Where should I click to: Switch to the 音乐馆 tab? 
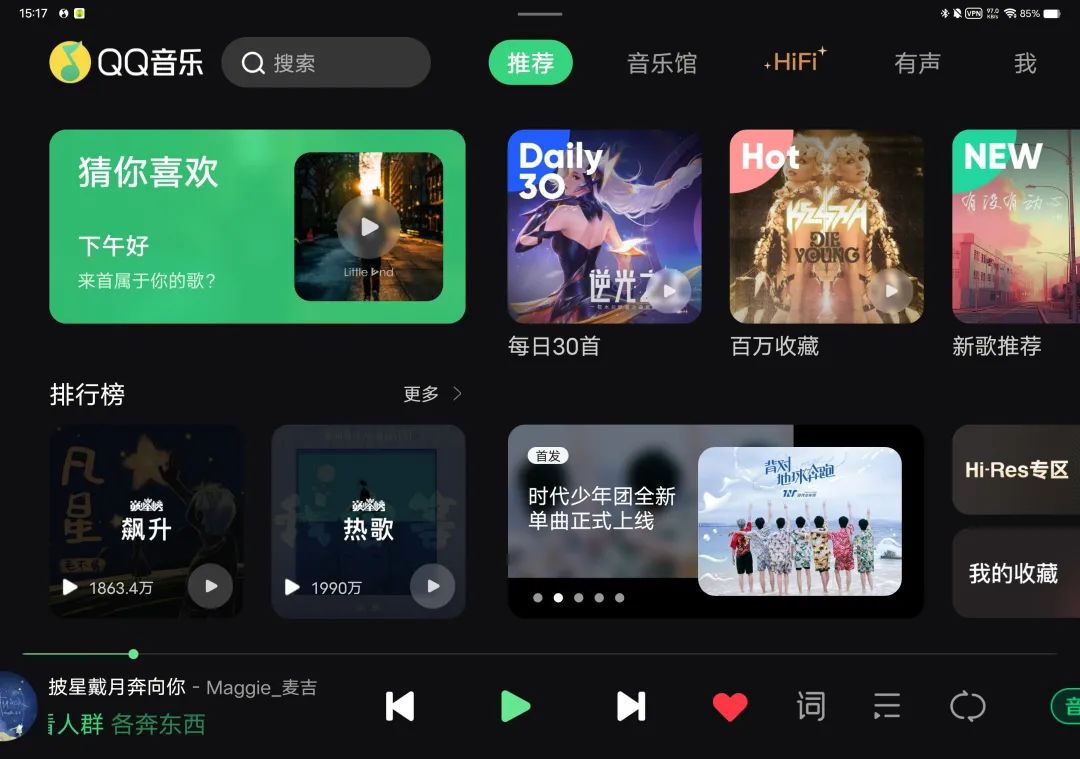click(661, 63)
